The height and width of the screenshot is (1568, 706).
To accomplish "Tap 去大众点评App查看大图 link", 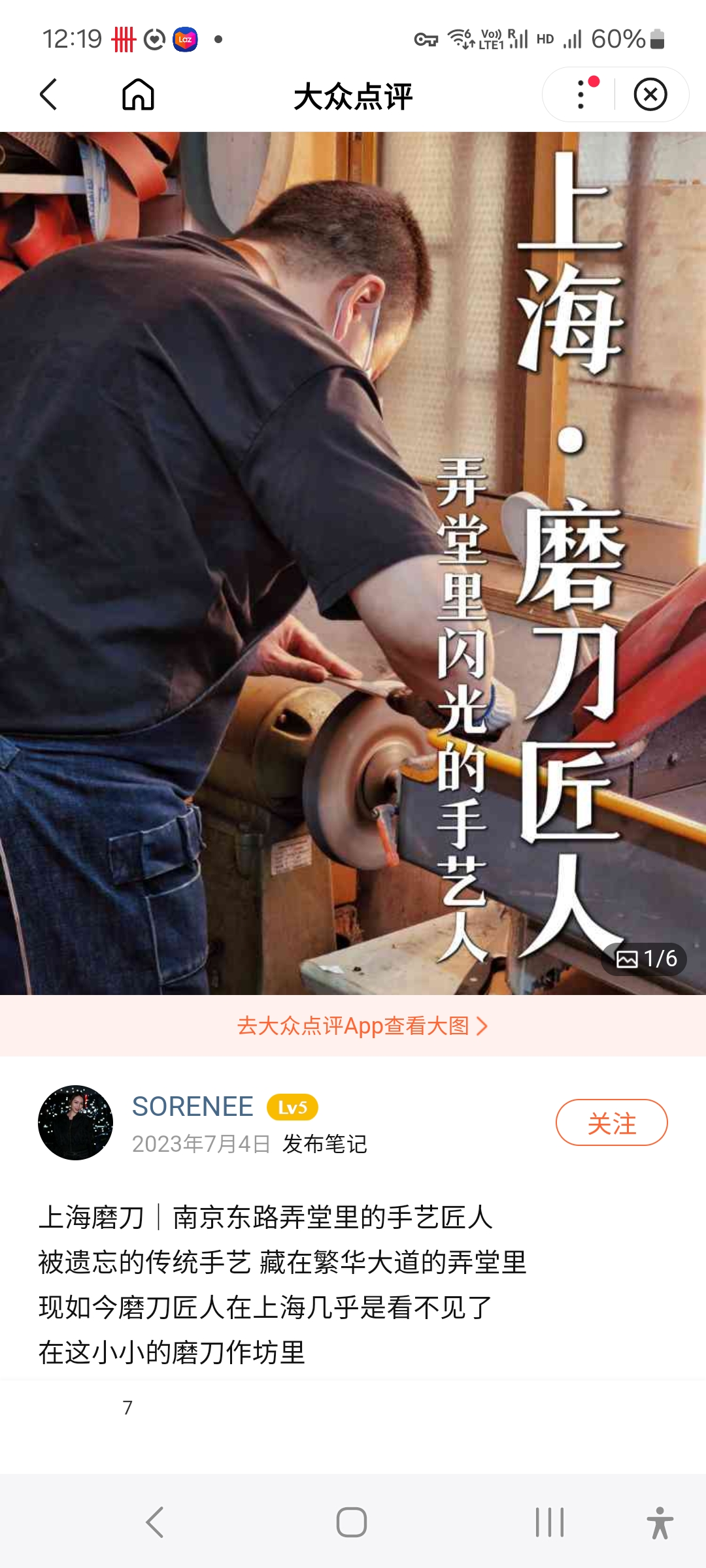I will click(x=362, y=1026).
